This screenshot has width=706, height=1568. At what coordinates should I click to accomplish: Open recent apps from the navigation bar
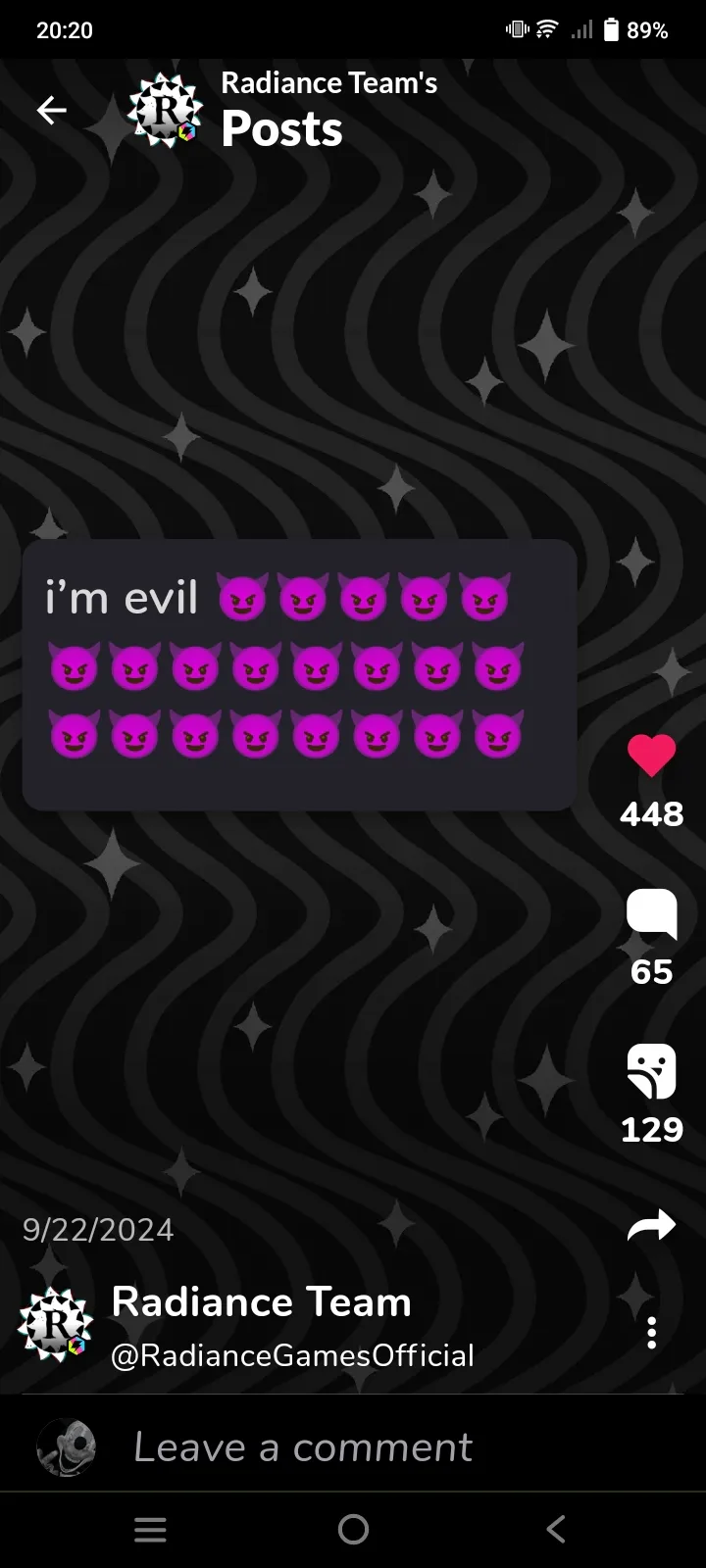tap(150, 1529)
